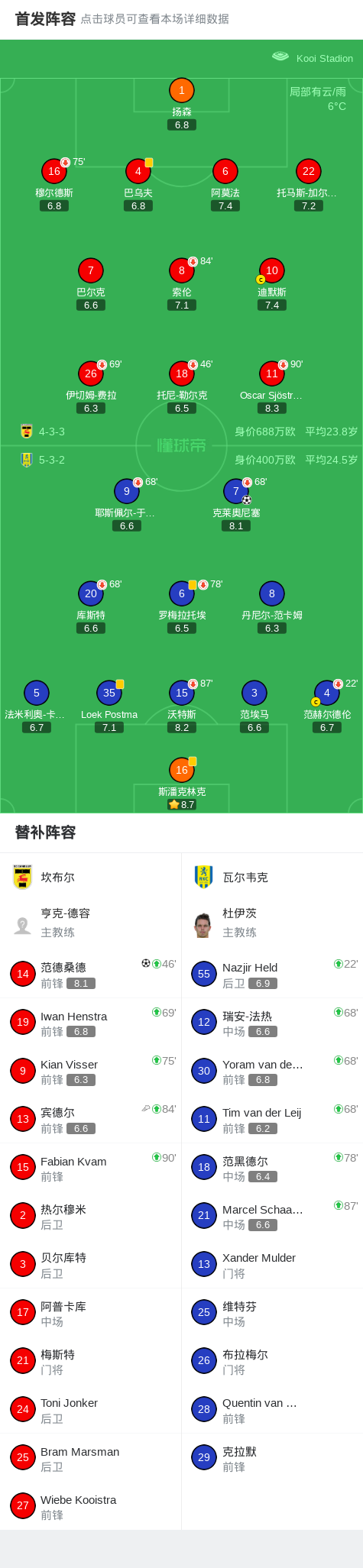Viewport: 363px width, 1568px height.
Task: Open Nazjir Held's substitute row
Action: (272, 974)
